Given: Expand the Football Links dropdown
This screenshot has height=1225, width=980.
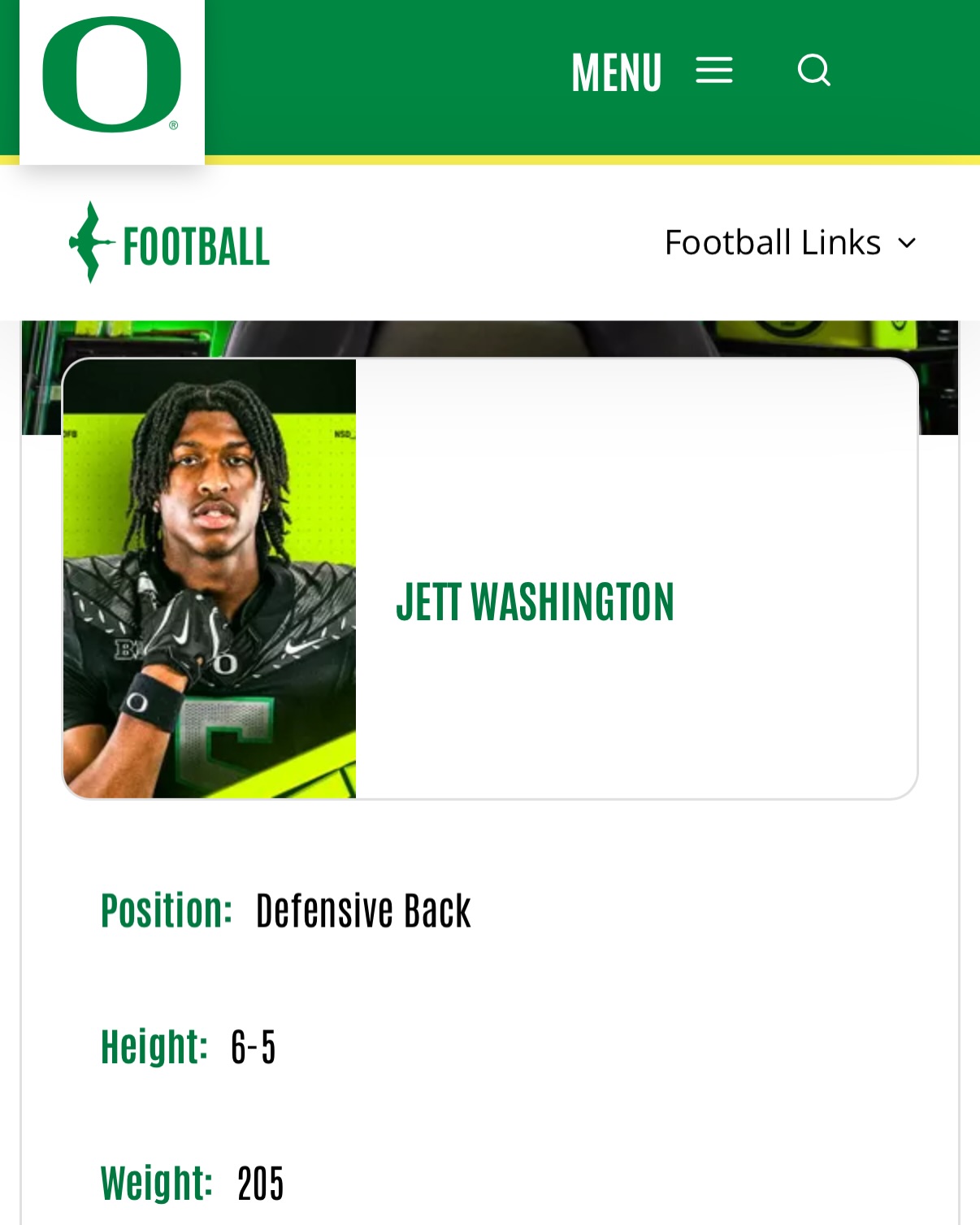Looking at the screenshot, I should [790, 242].
